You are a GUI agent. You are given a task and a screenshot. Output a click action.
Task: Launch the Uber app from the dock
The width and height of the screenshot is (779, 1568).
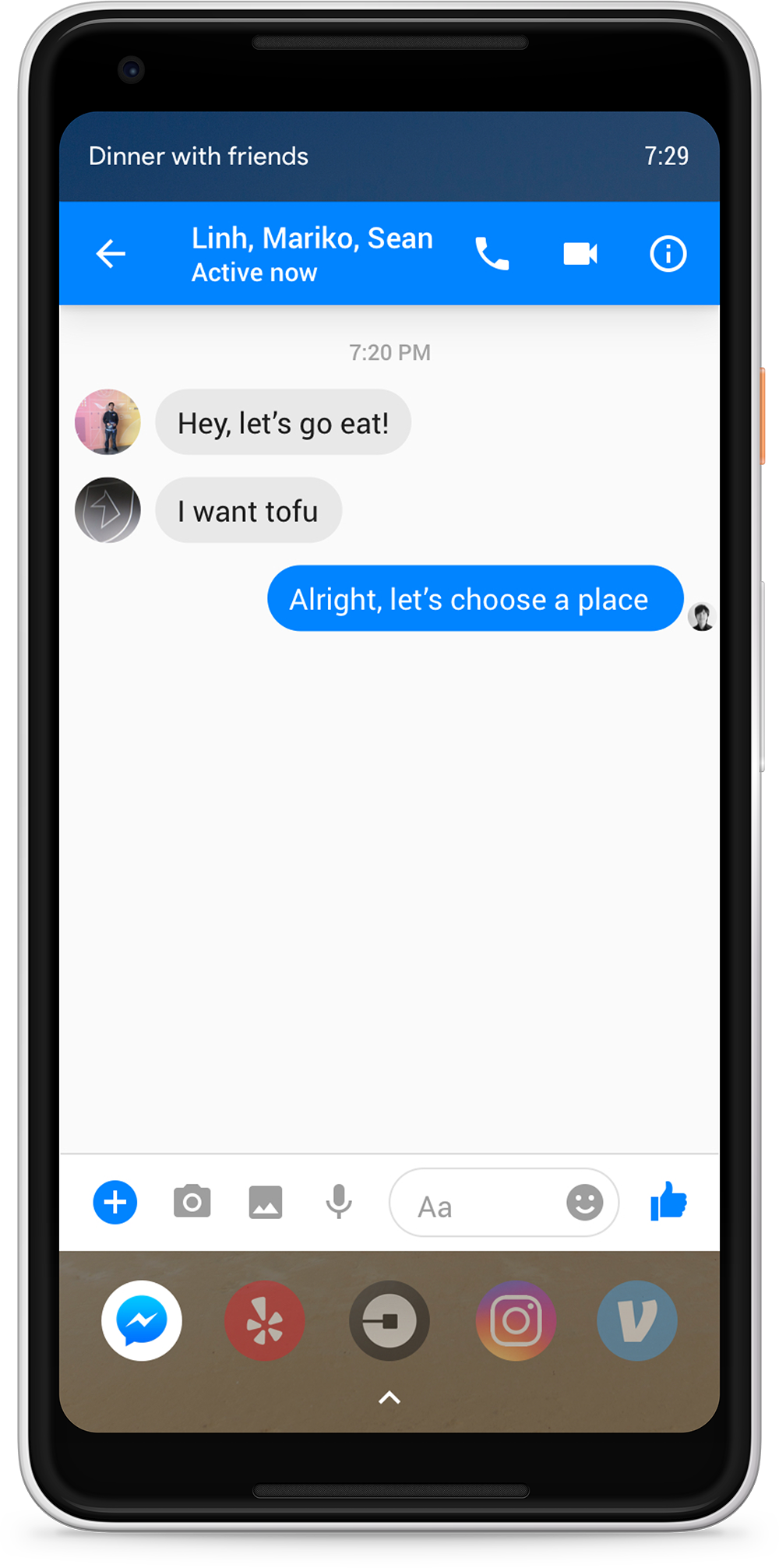point(389,1321)
